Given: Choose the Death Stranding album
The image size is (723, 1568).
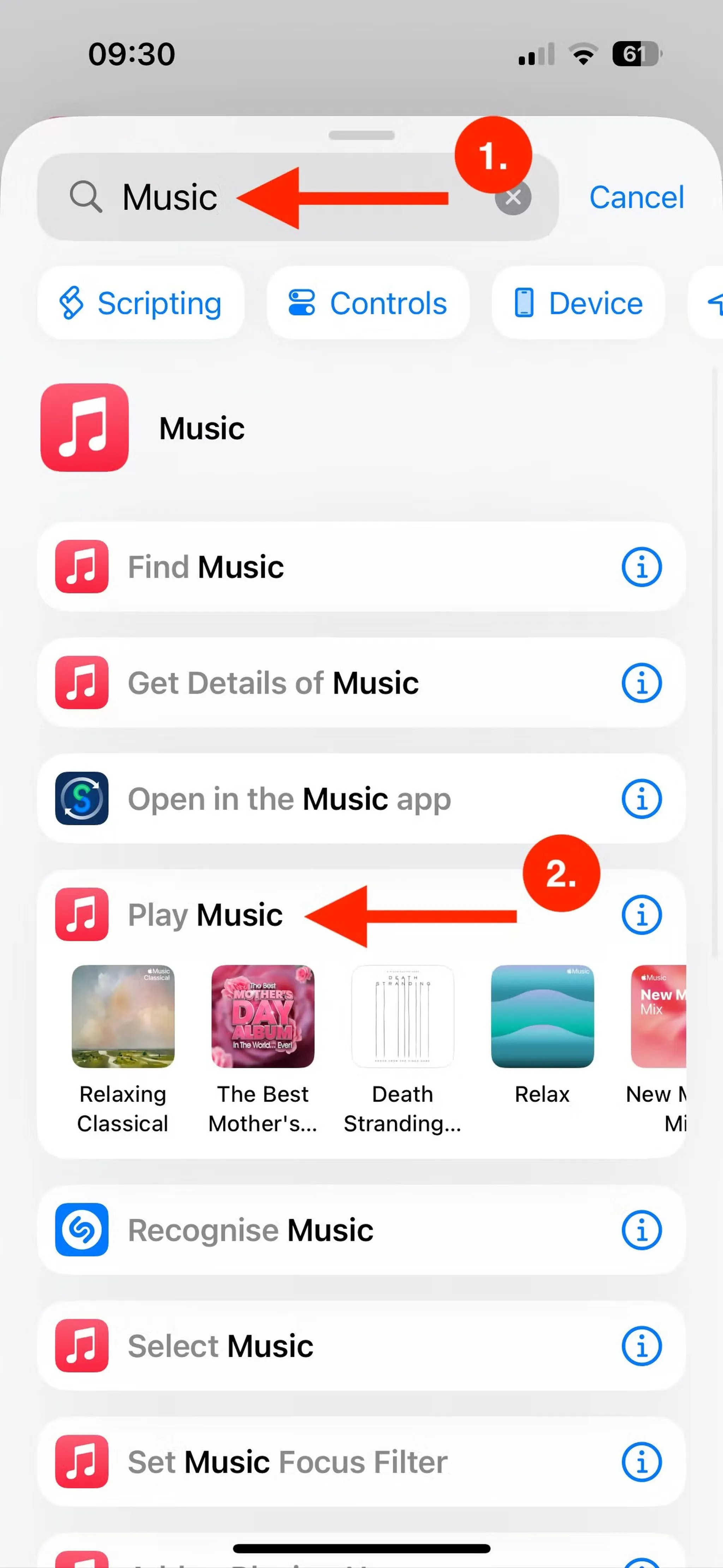Looking at the screenshot, I should pos(402,1016).
